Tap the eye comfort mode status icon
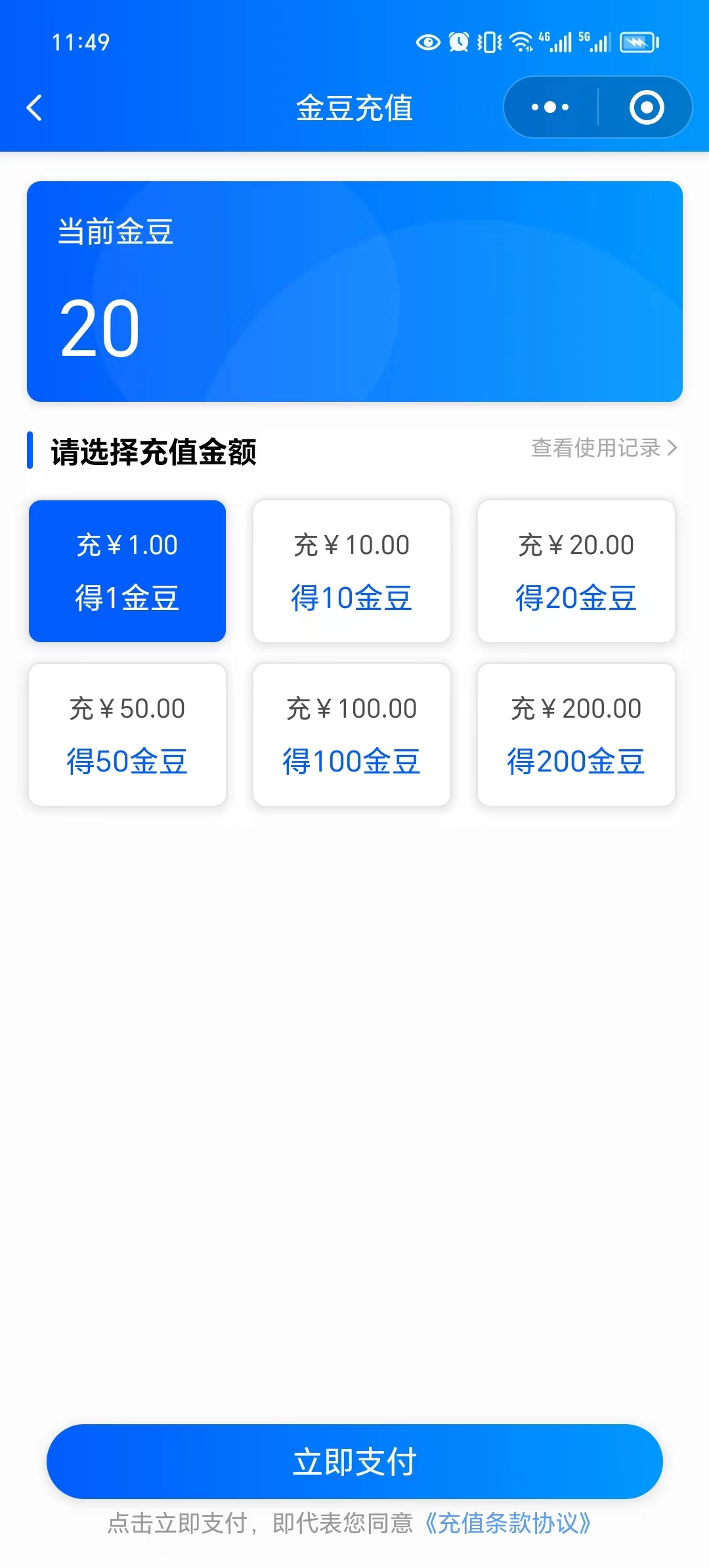This screenshot has width=709, height=1568. (428, 41)
